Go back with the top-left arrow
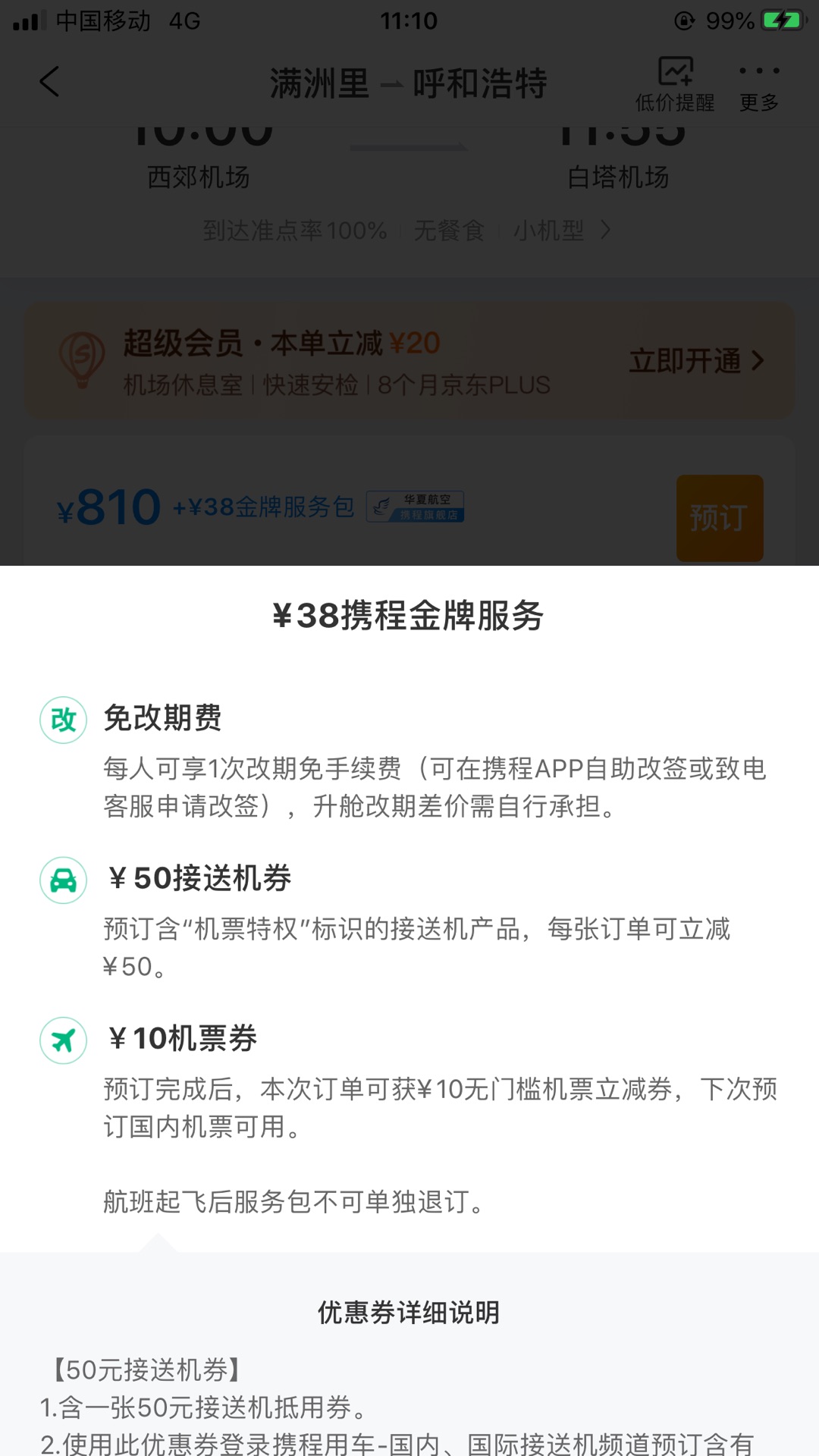This screenshot has width=819, height=1456. (49, 82)
